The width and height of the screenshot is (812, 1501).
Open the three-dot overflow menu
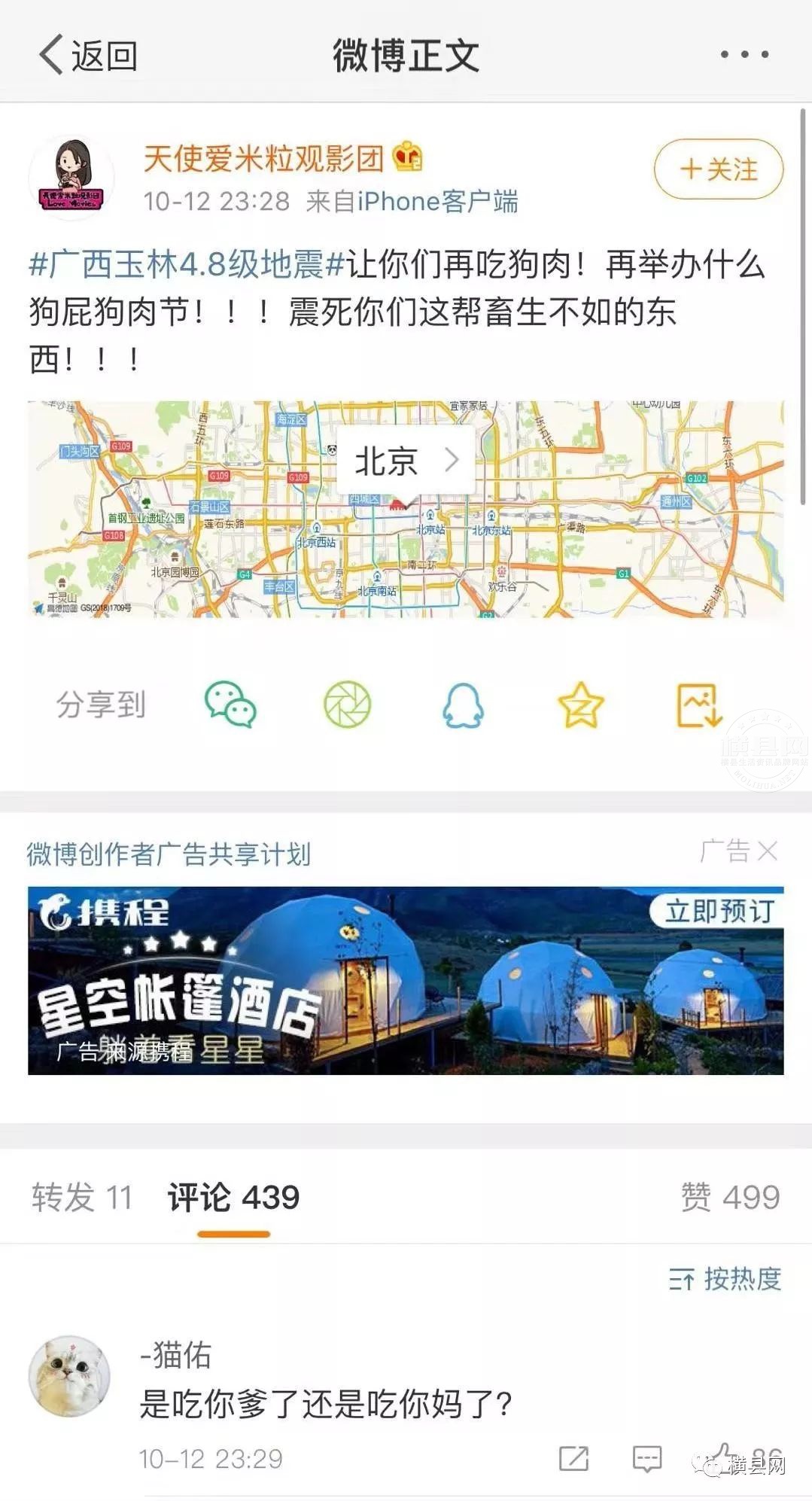coord(744,54)
